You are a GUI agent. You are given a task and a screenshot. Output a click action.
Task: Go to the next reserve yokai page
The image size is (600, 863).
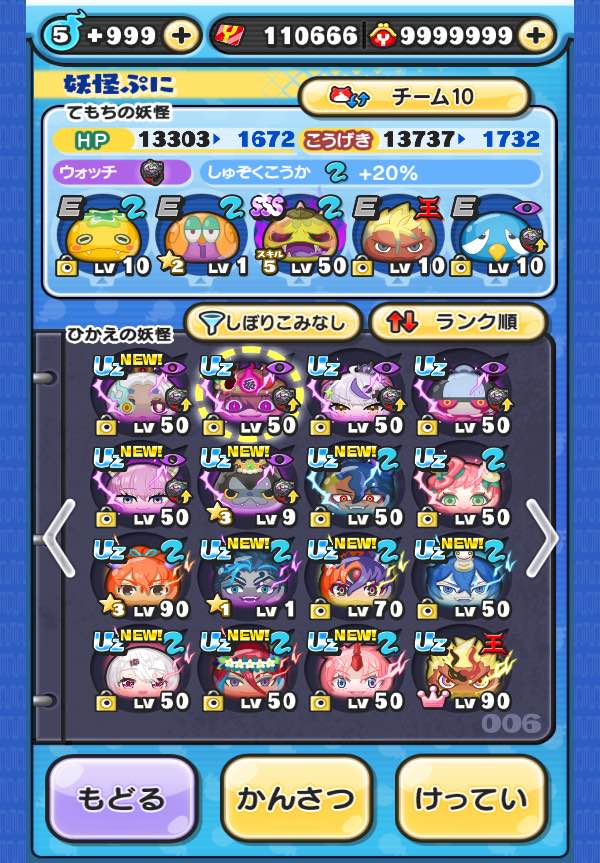point(541,538)
